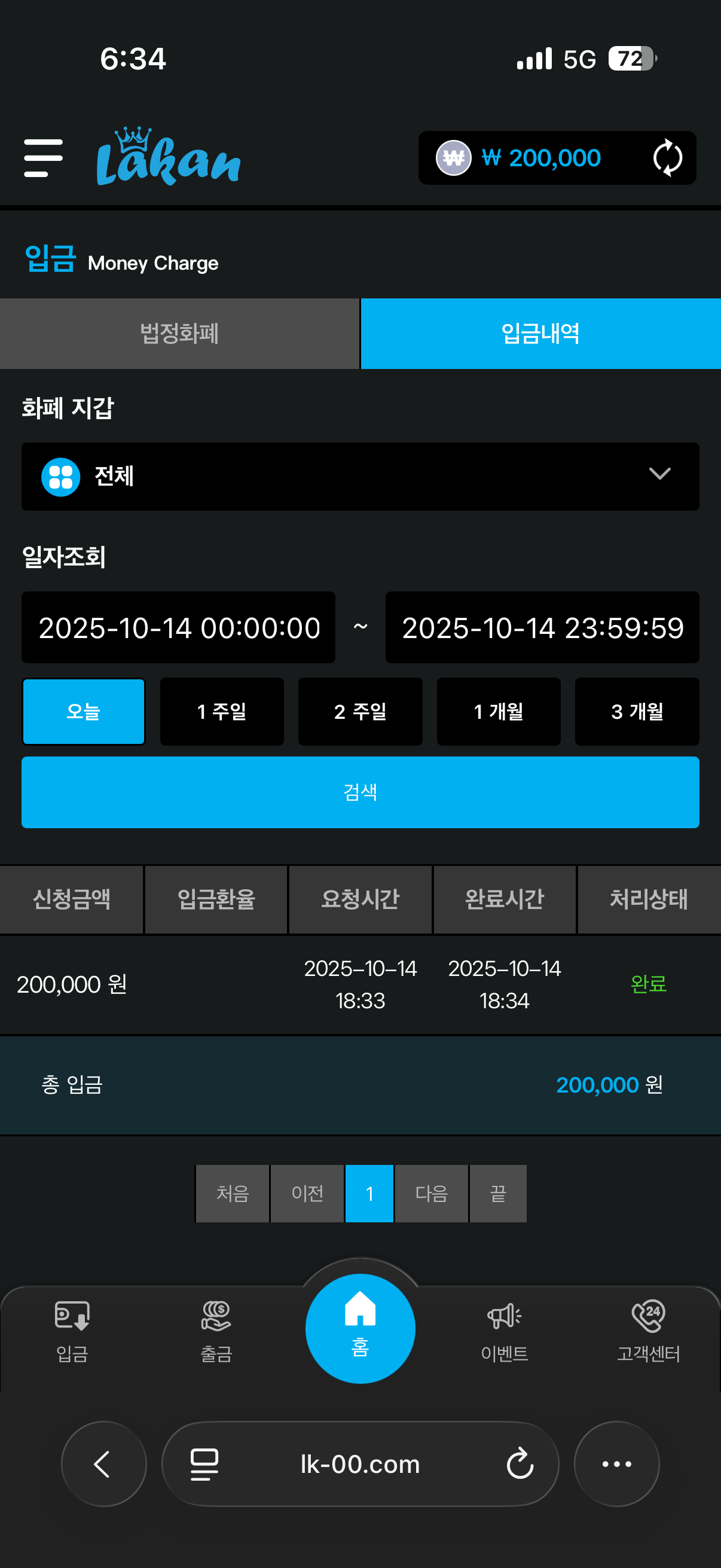Screen dimensions: 721x1568
Task: Jump to the 처음 page
Action: click(x=233, y=1193)
